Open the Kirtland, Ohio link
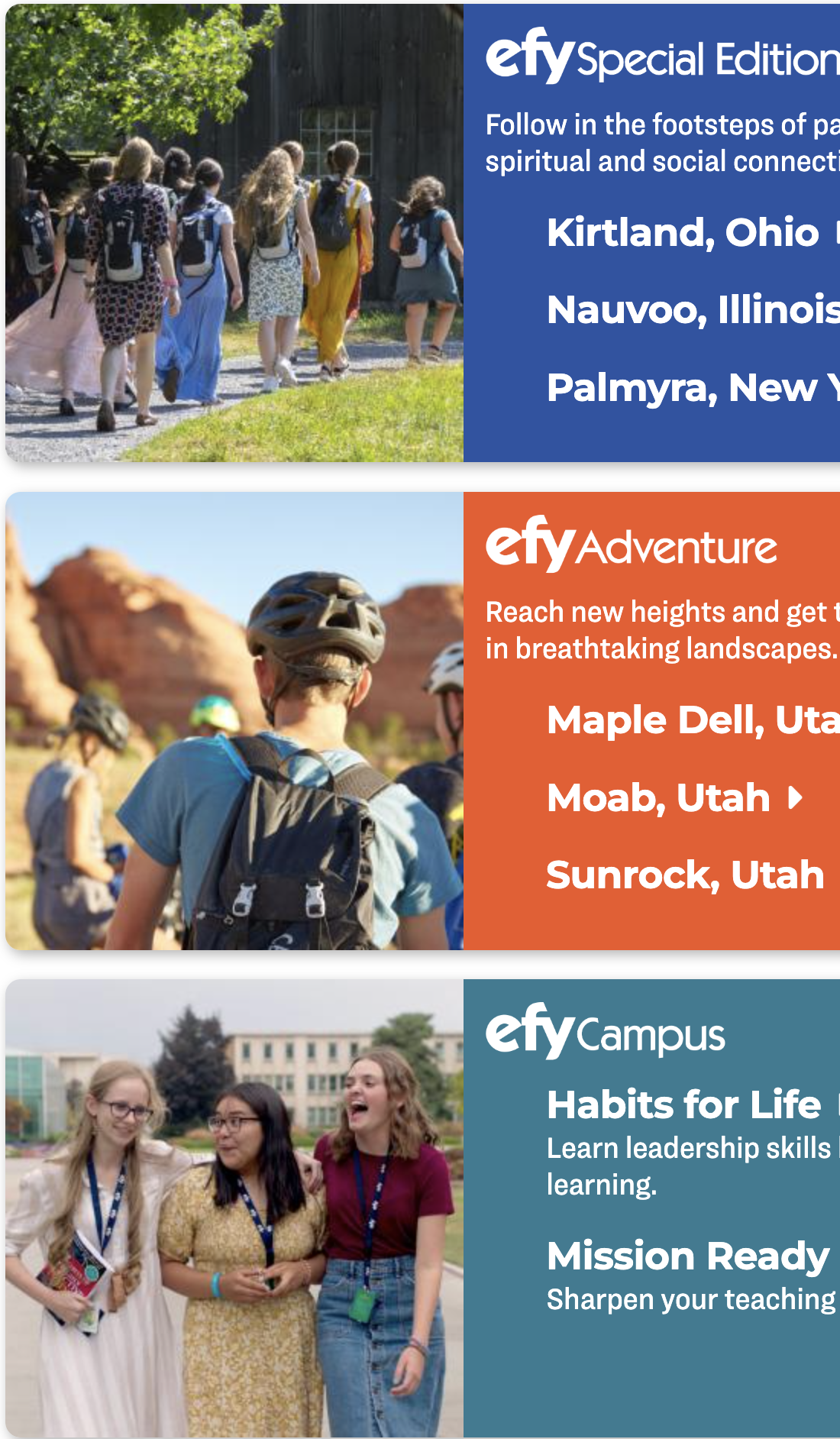The image size is (840, 1439). 683,232
